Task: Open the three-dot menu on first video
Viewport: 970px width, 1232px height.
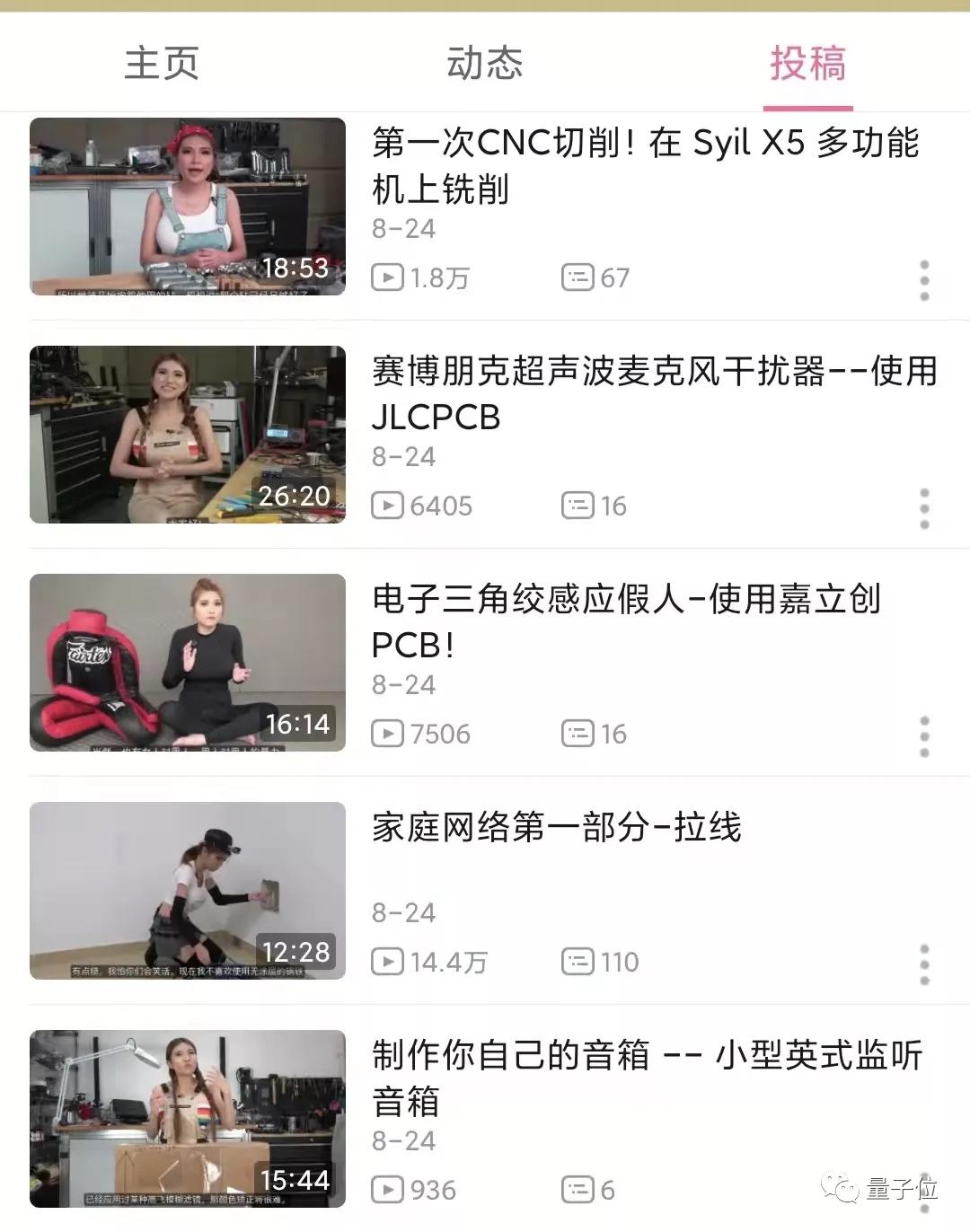Action: (x=924, y=279)
